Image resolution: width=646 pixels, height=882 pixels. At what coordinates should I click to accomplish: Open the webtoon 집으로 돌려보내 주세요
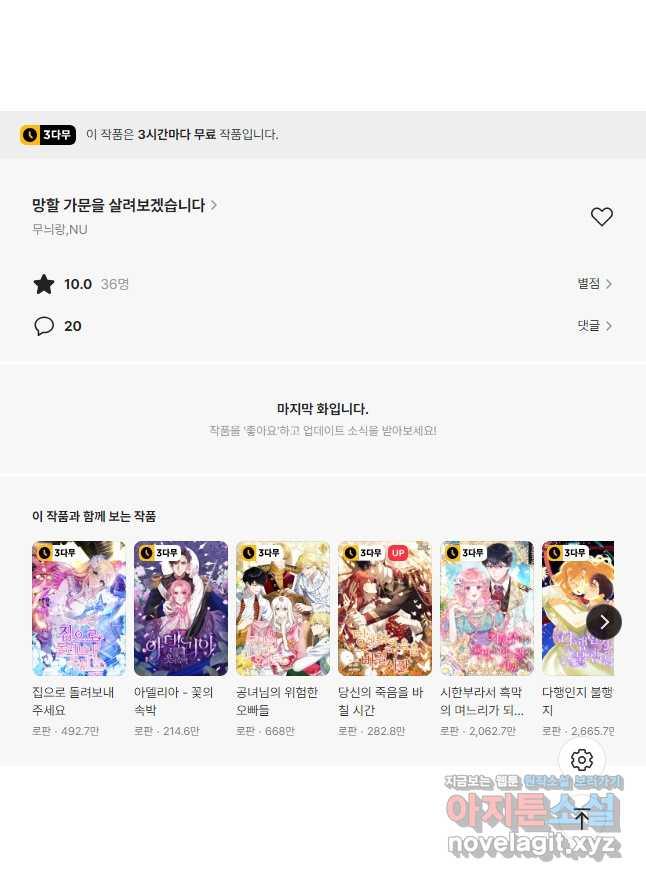click(79, 609)
